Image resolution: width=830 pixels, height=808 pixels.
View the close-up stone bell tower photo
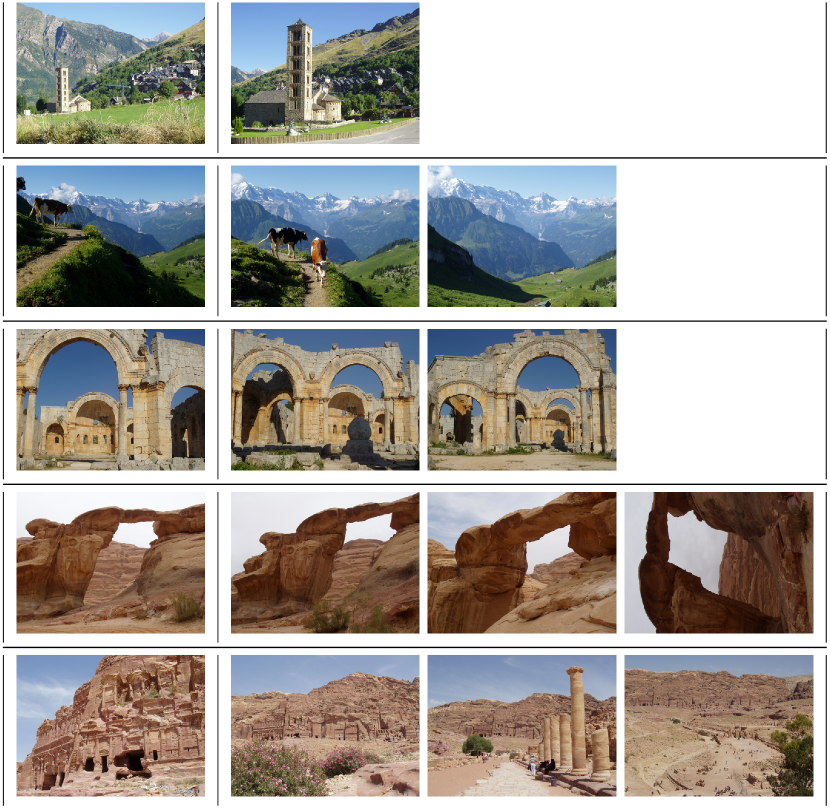[x=325, y=73]
